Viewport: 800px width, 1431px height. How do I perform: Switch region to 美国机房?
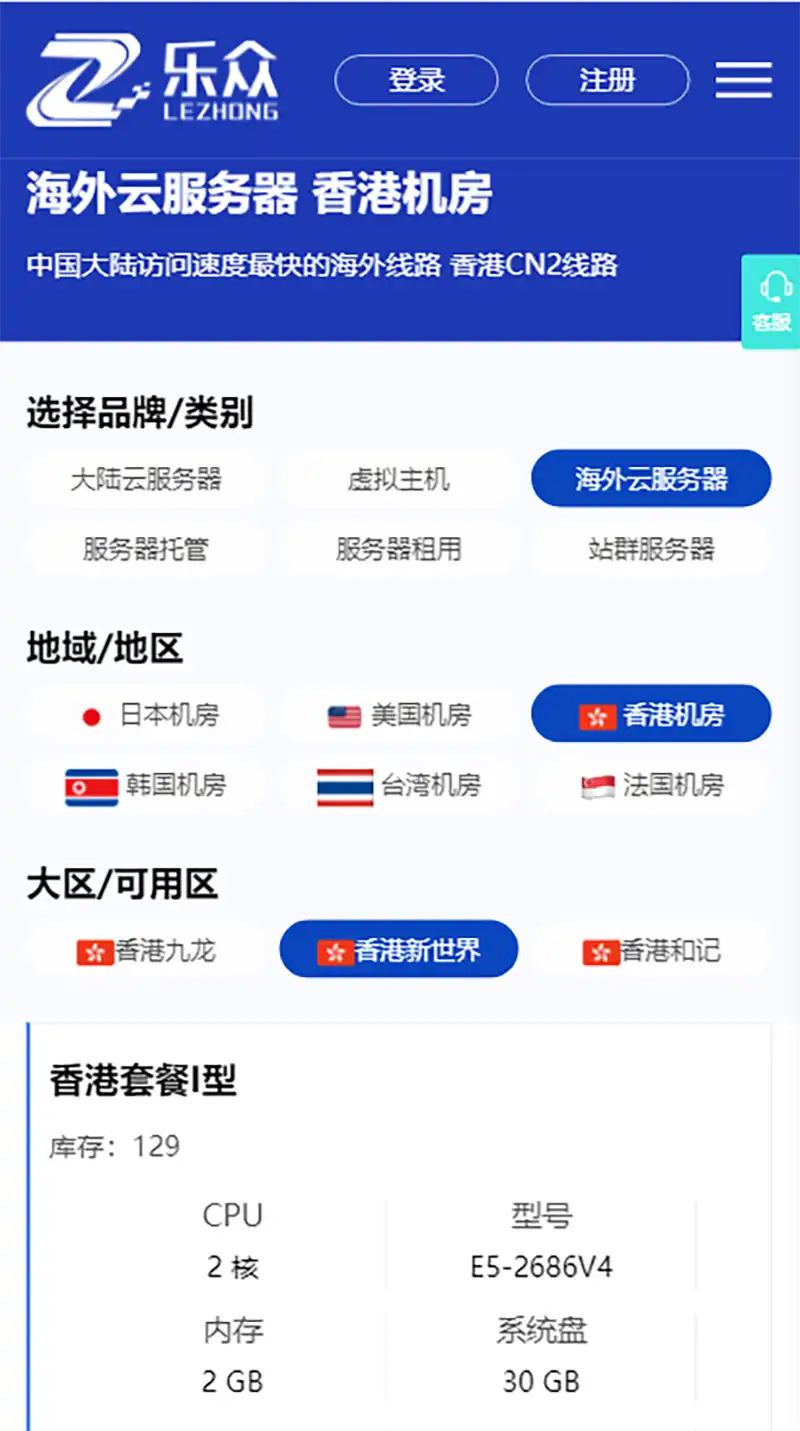coord(398,715)
